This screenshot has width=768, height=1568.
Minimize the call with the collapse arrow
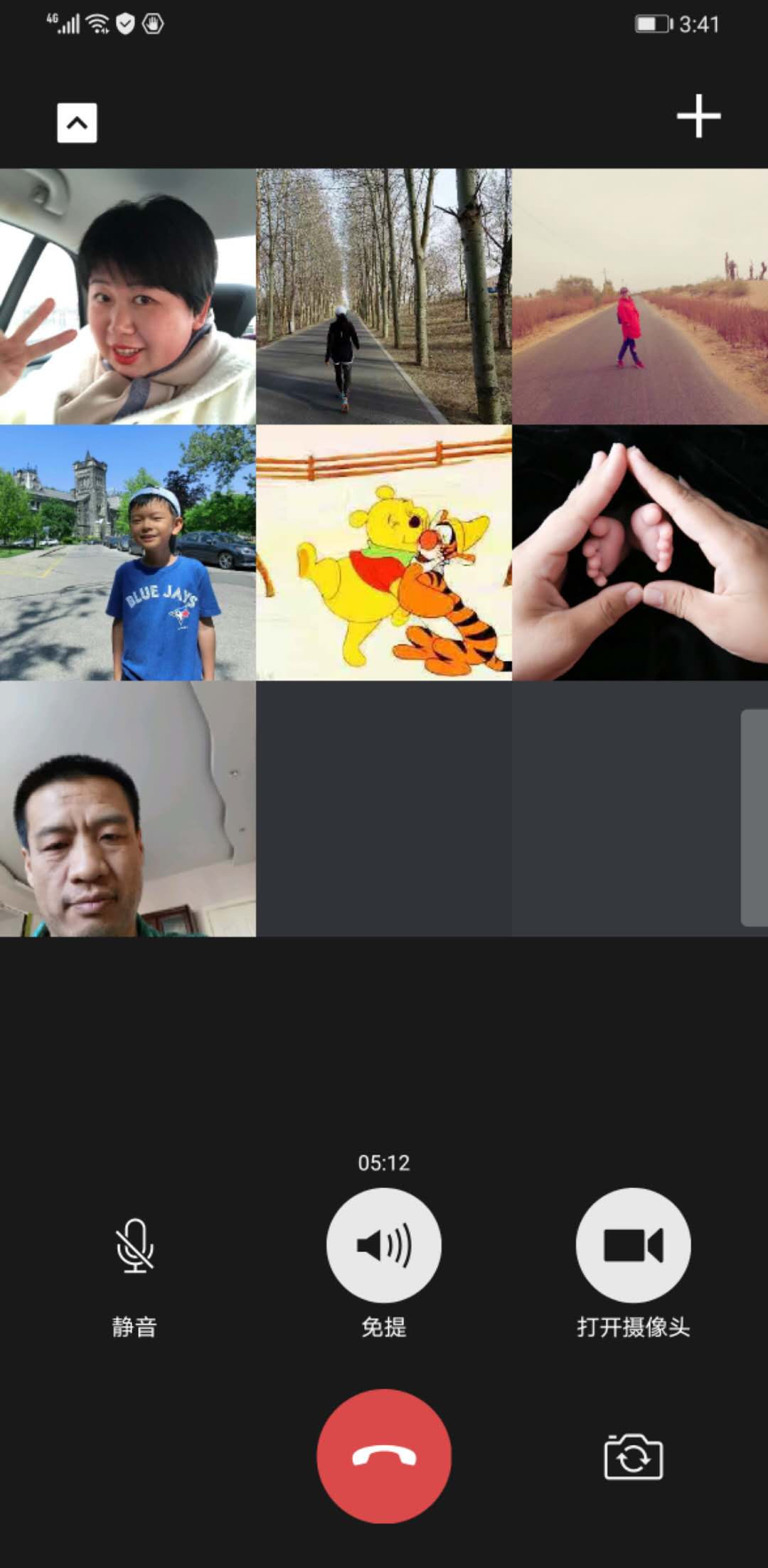pos(77,123)
